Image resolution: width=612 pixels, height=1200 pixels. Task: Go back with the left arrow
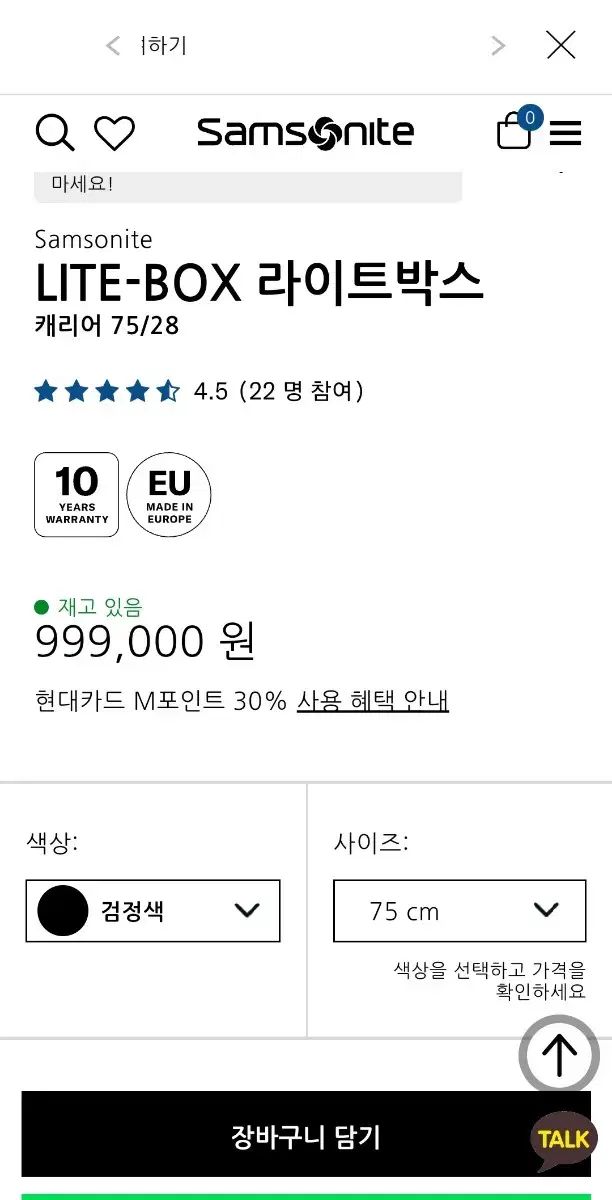113,45
